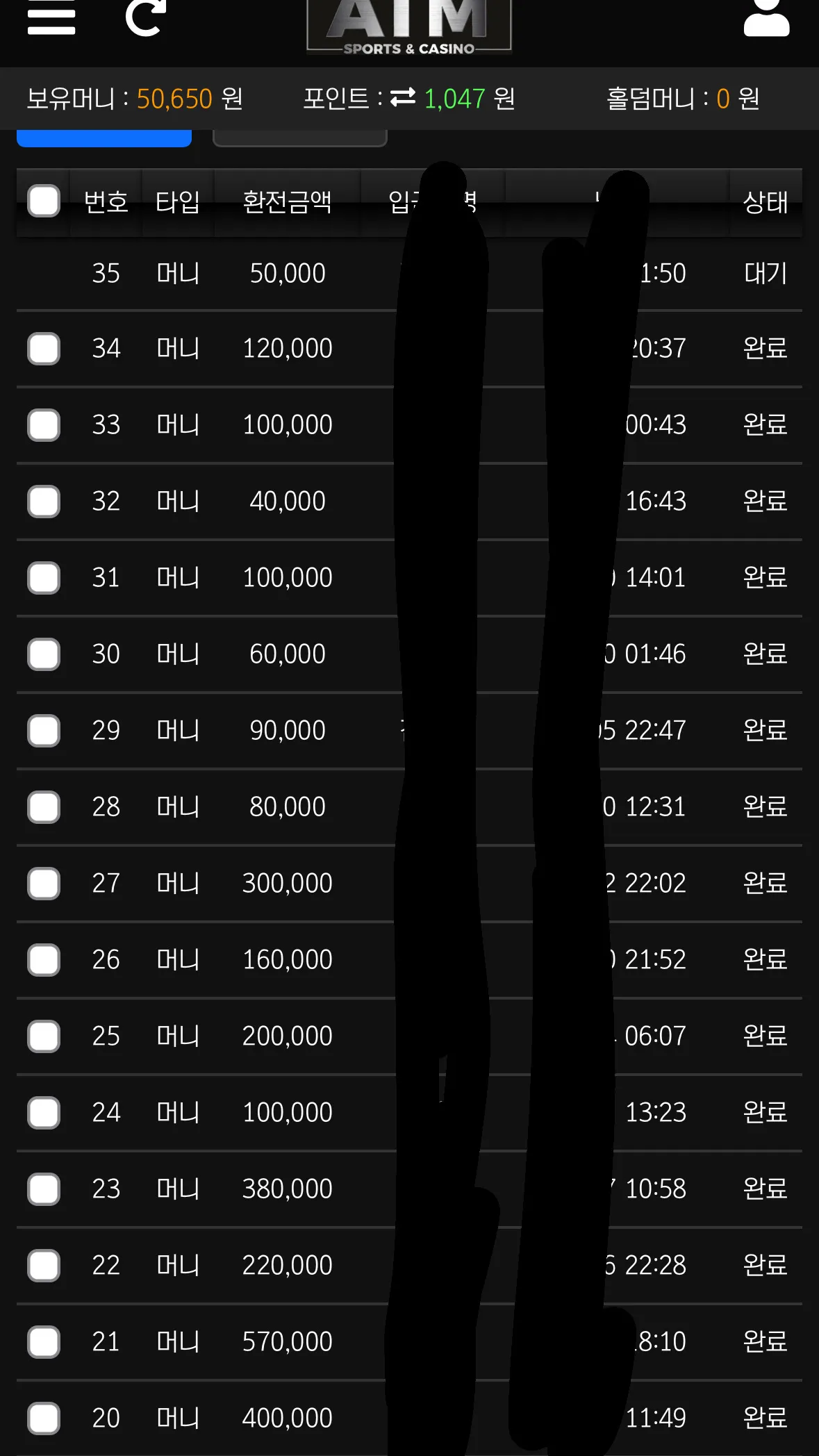Mark the checkbox for row 22

click(x=44, y=1265)
